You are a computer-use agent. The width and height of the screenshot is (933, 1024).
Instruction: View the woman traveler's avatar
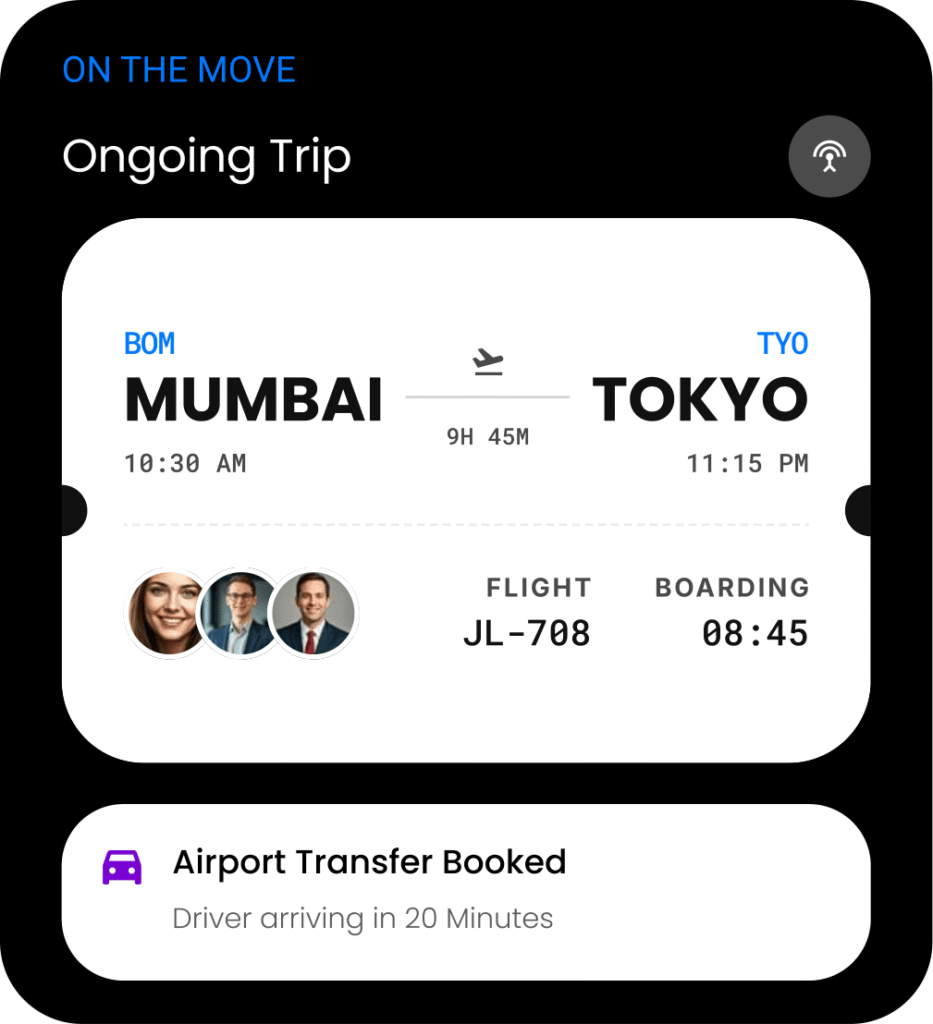pos(168,613)
